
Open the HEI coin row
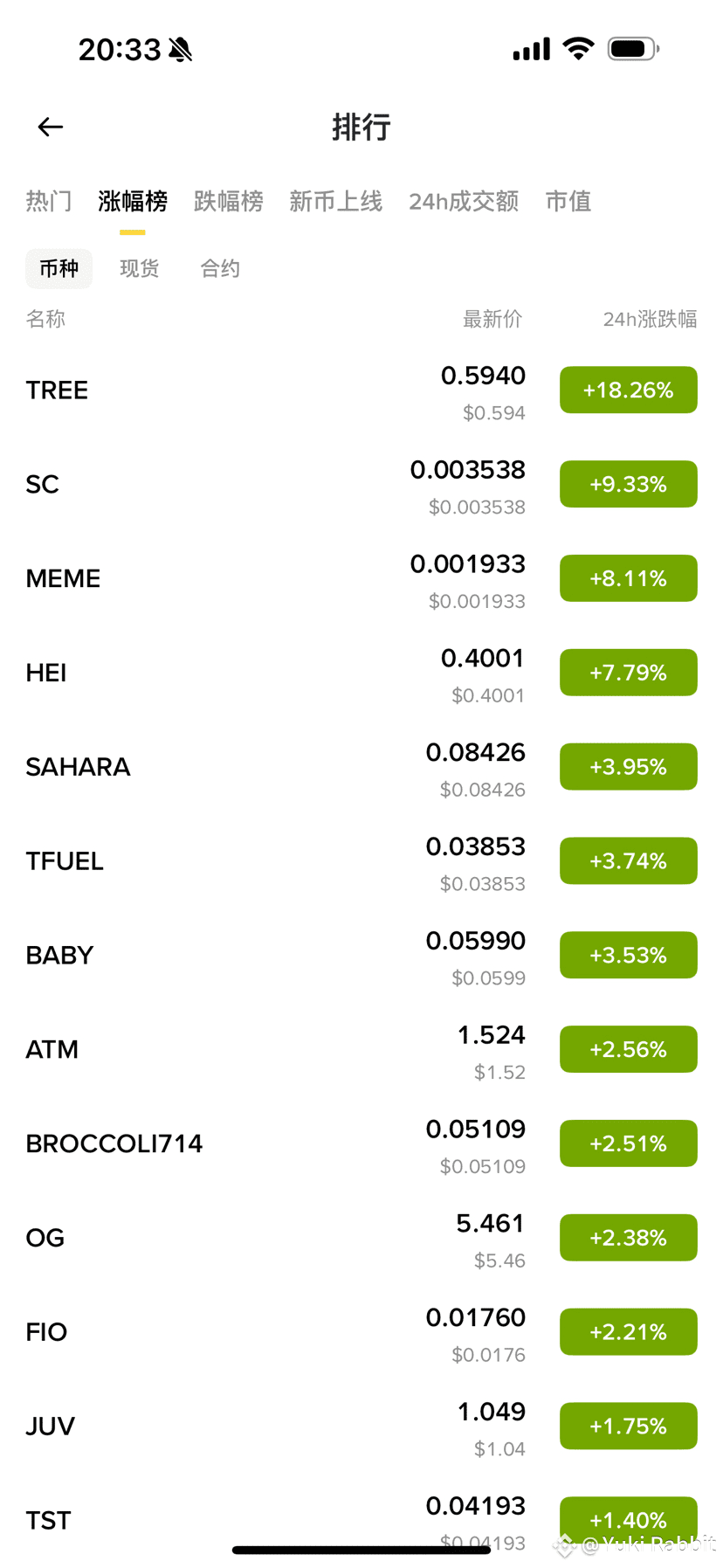pos(361,673)
